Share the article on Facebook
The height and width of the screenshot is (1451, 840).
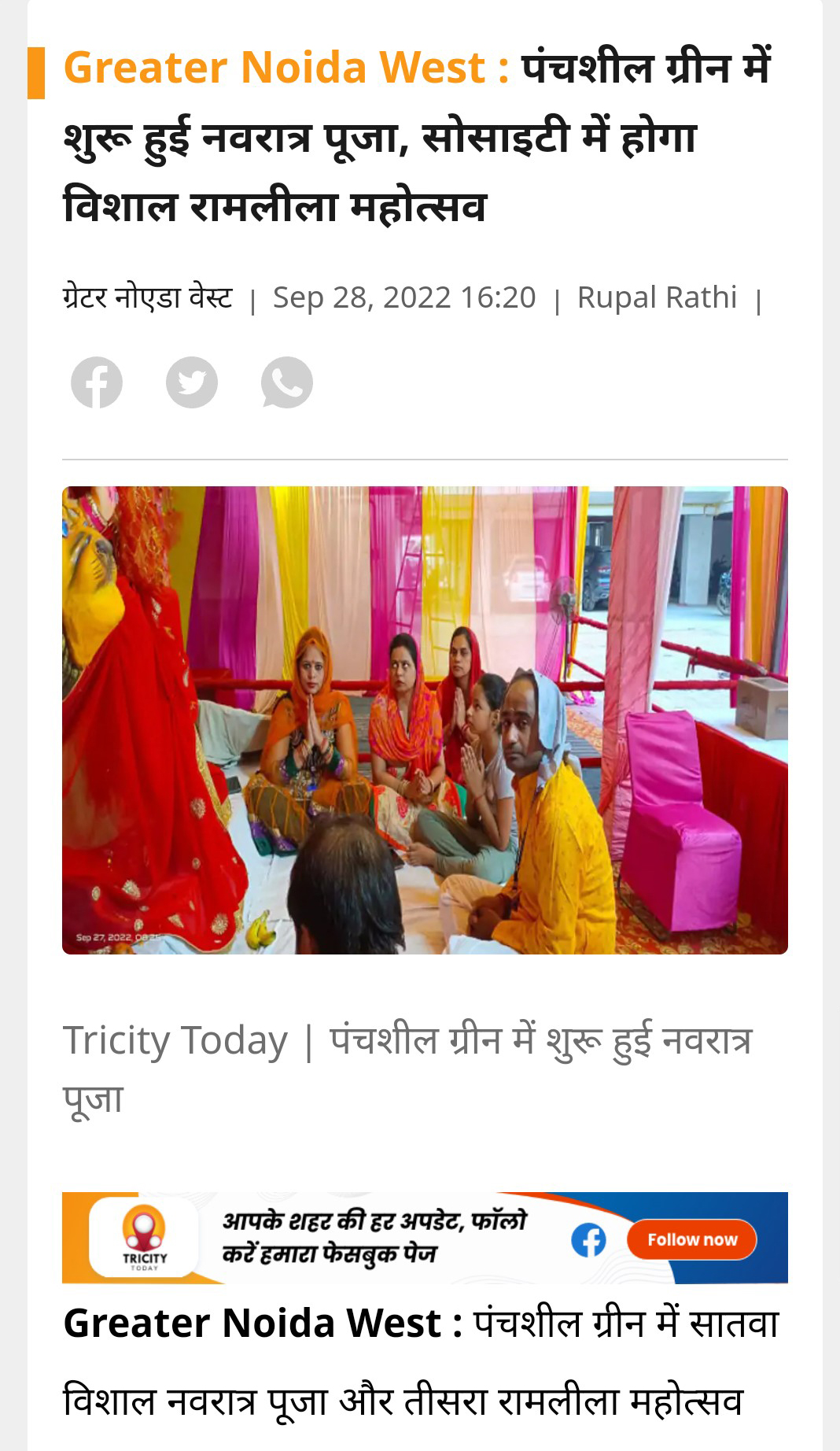(x=97, y=383)
